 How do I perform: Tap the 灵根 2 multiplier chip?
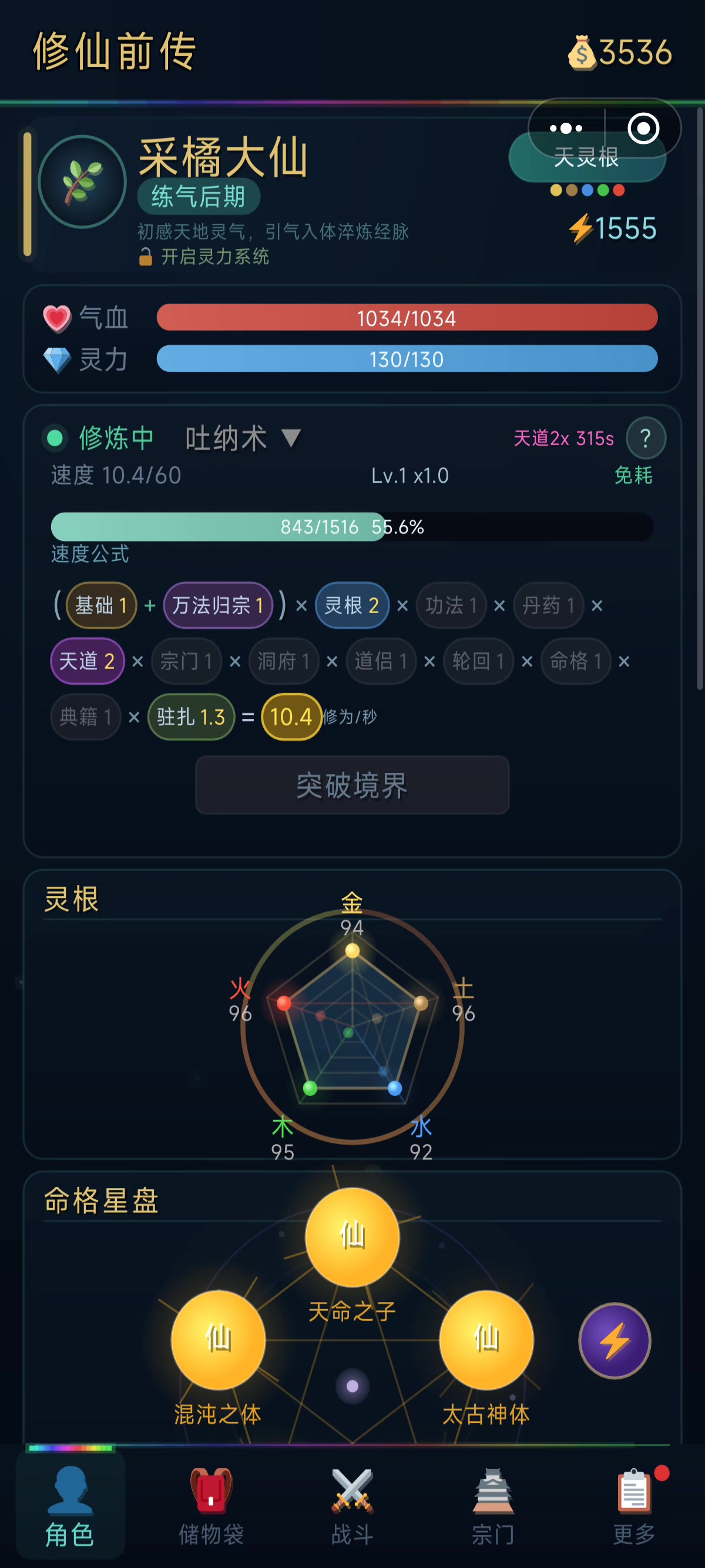351,605
